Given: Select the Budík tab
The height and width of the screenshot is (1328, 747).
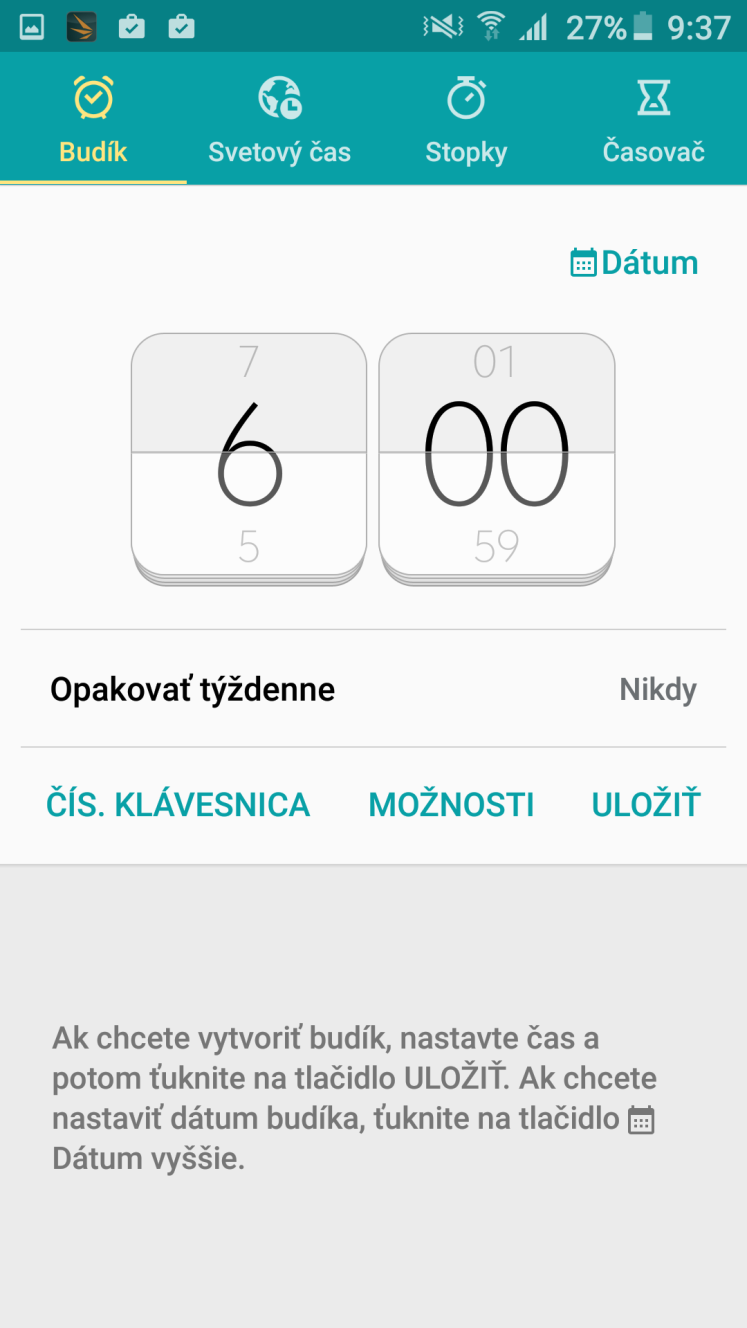Looking at the screenshot, I should (93, 119).
